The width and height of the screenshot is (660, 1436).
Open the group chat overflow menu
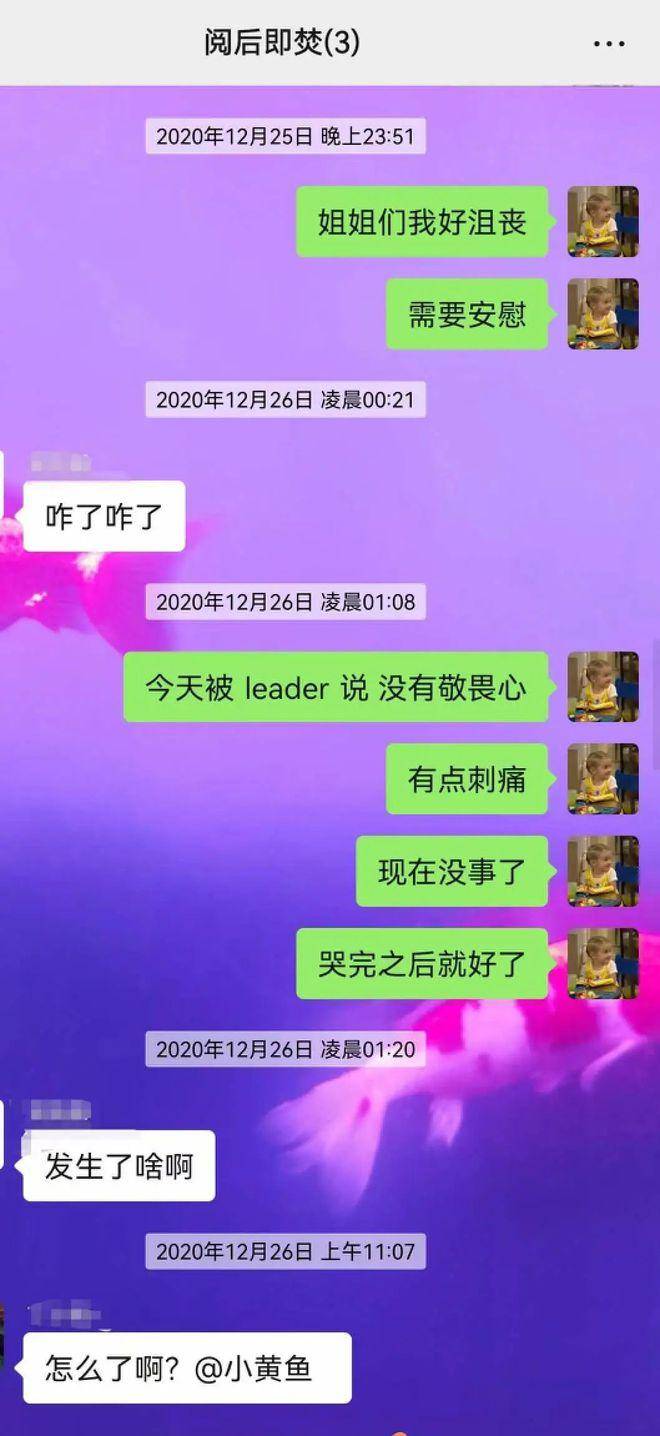(x=609, y=44)
